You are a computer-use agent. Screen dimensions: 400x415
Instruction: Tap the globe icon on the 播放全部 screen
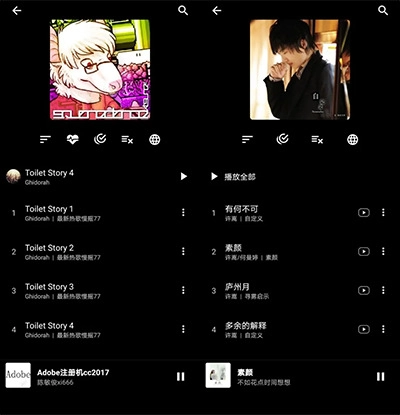tap(353, 139)
